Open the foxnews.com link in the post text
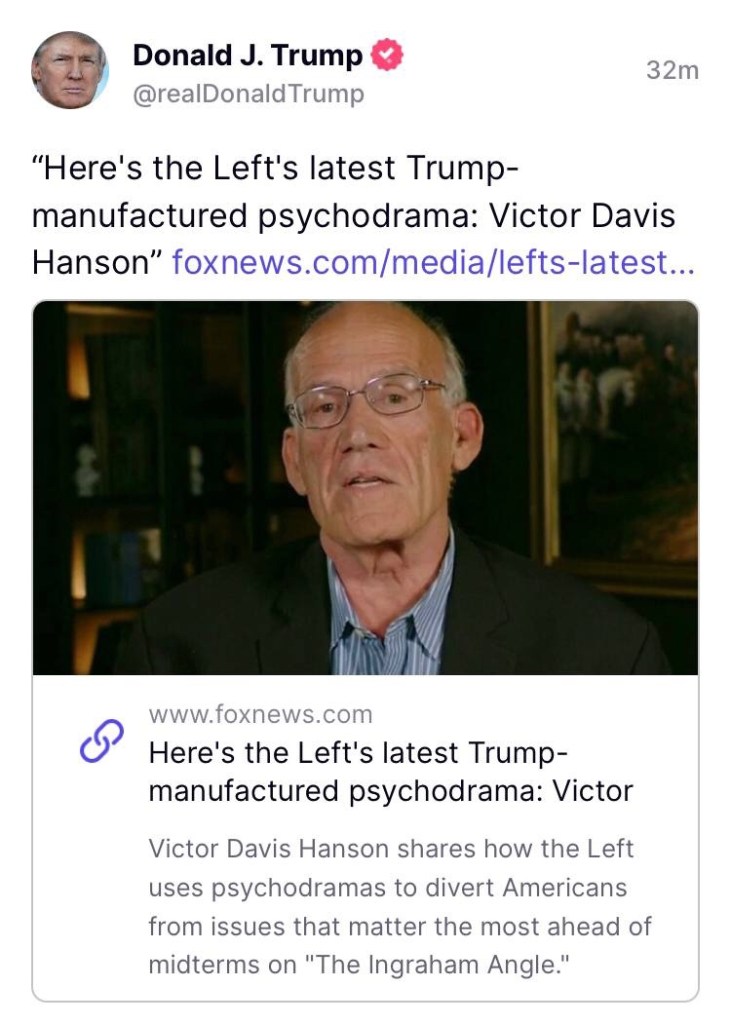The height and width of the screenshot is (1024, 731). point(432,263)
